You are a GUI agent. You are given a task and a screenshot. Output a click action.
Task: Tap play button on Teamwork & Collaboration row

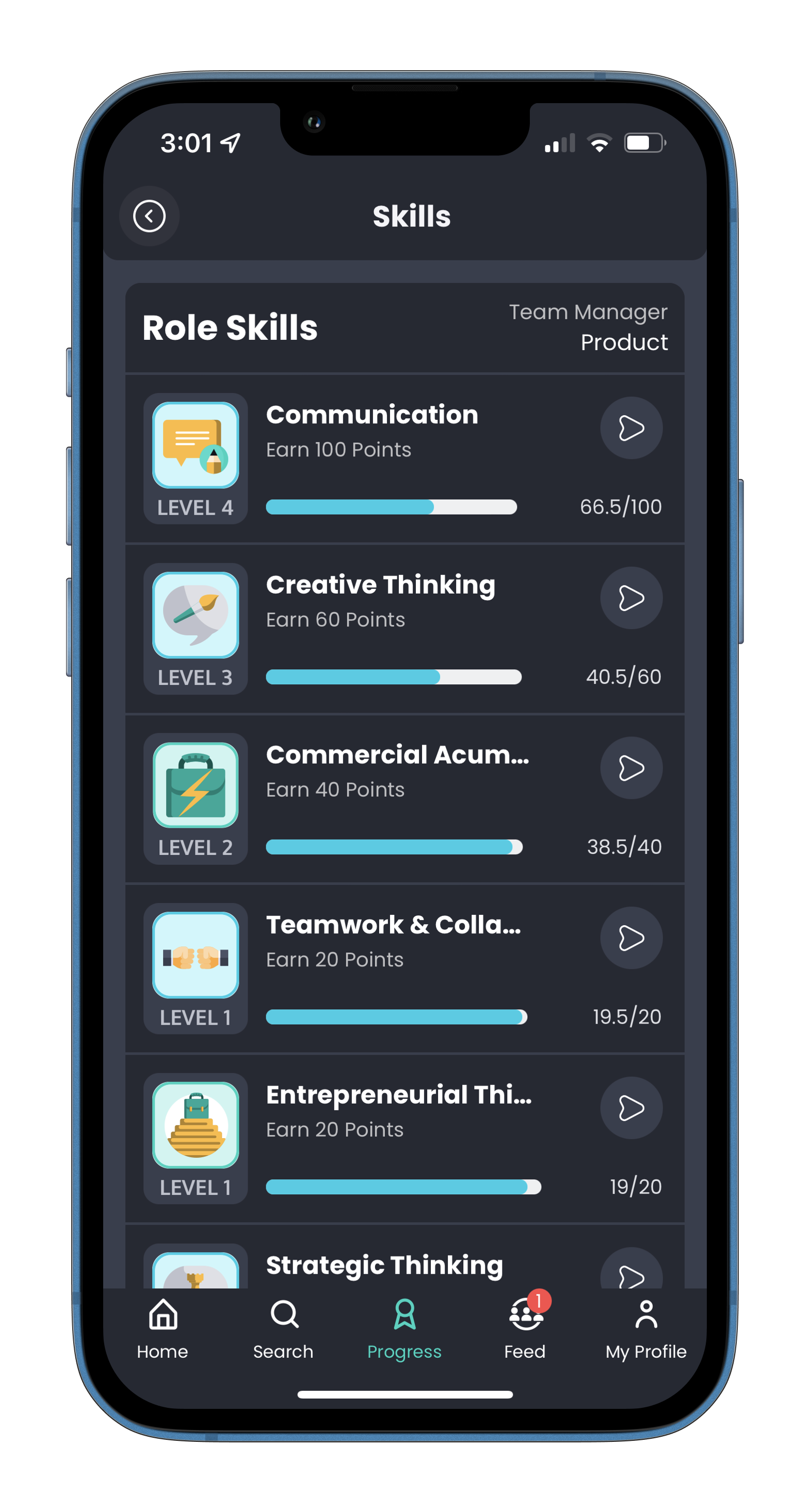point(631,938)
